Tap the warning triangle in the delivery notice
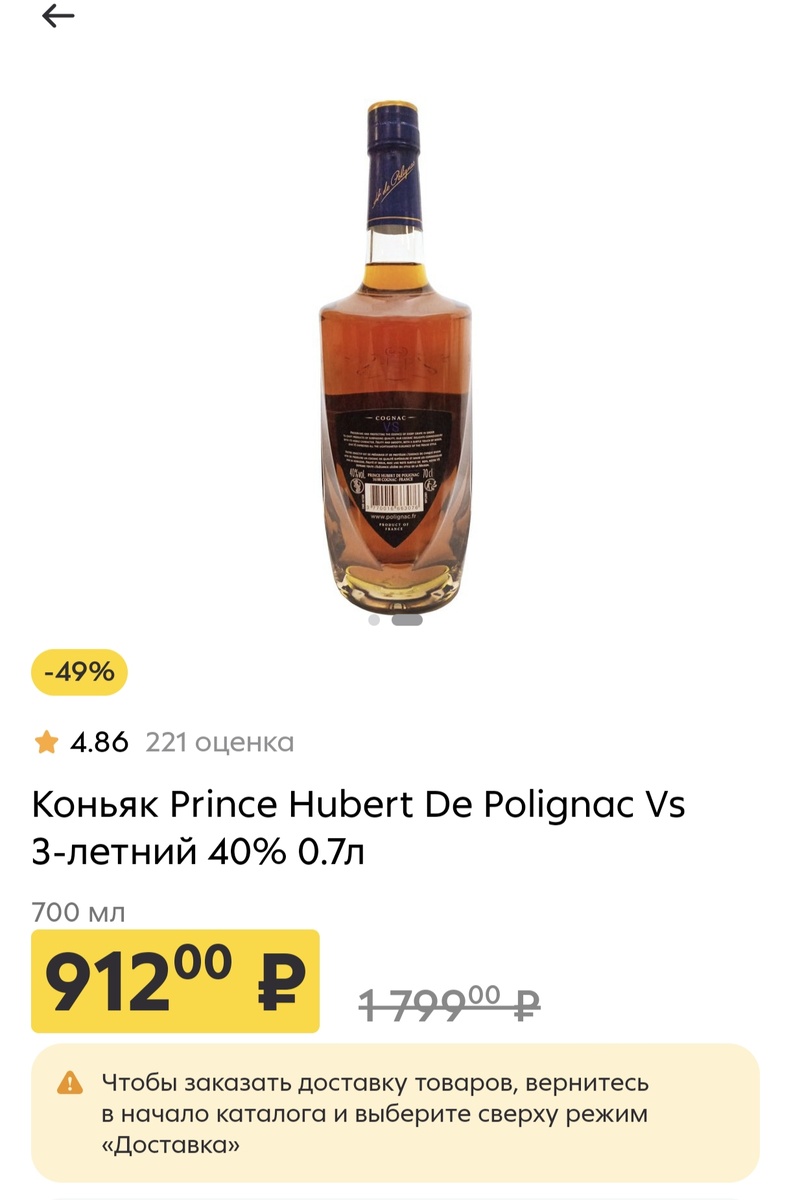This screenshot has height=1200, width=791. 70,1083
